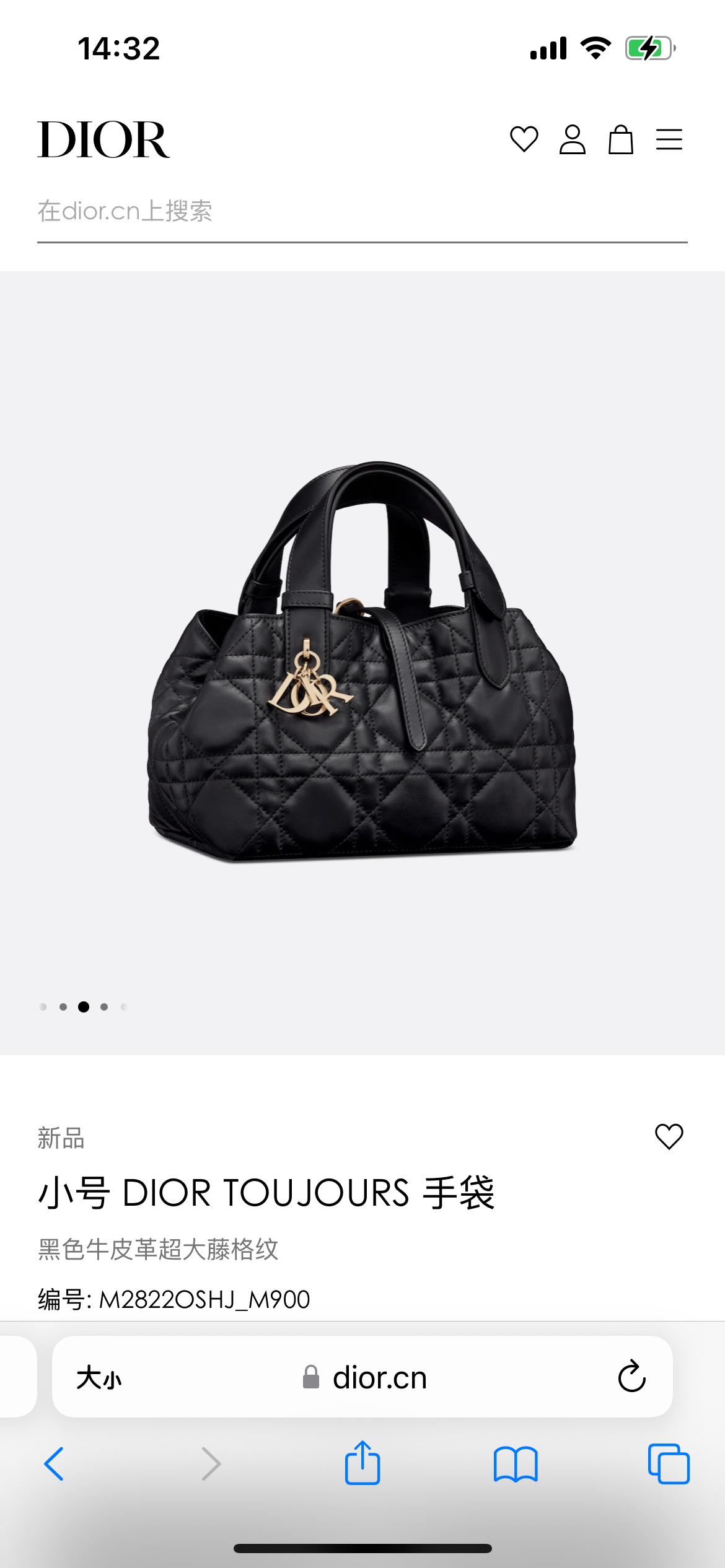Open Safari bookmarks
This screenshot has width=725, height=1568.
click(x=516, y=1464)
